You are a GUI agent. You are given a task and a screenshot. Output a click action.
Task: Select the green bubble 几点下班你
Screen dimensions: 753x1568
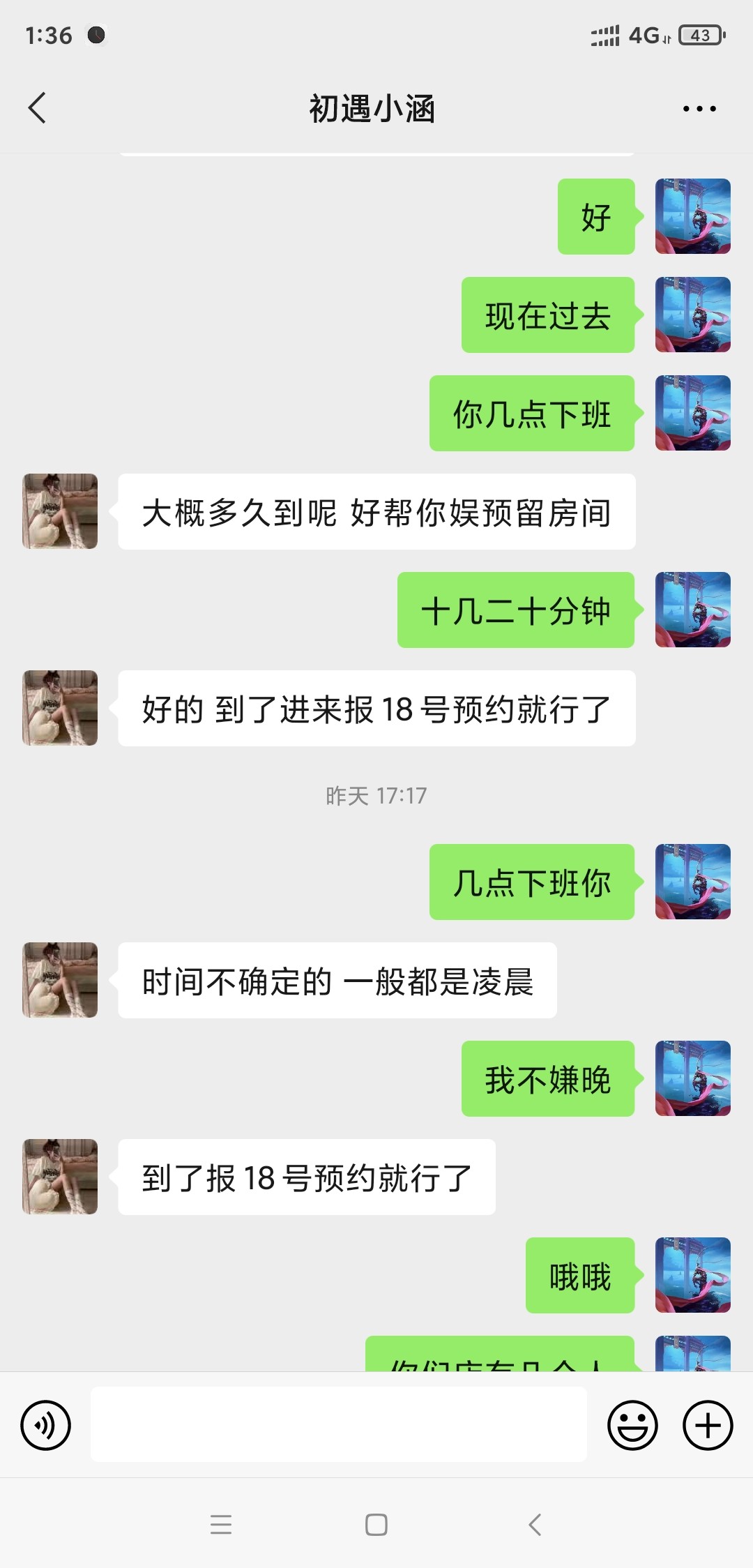532,882
